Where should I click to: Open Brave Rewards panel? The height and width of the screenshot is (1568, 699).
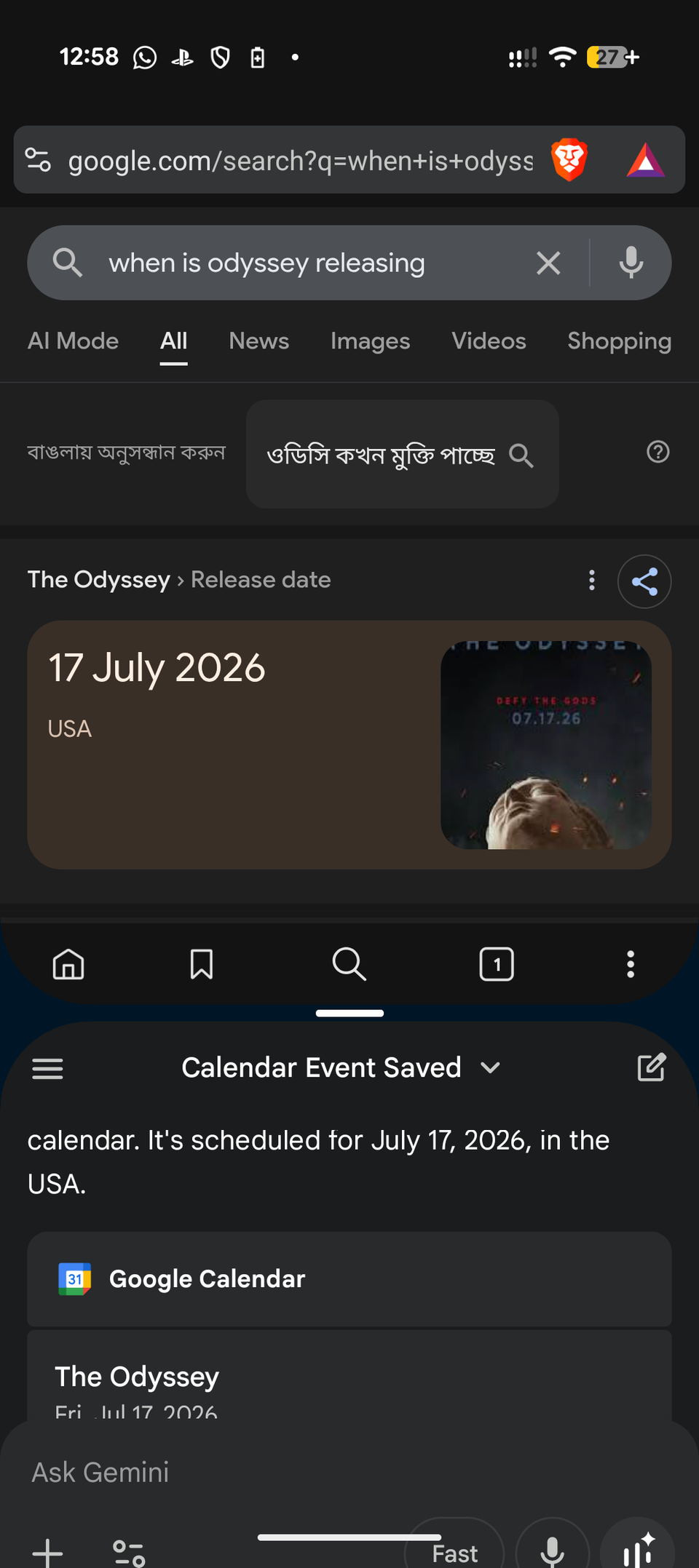[647, 160]
